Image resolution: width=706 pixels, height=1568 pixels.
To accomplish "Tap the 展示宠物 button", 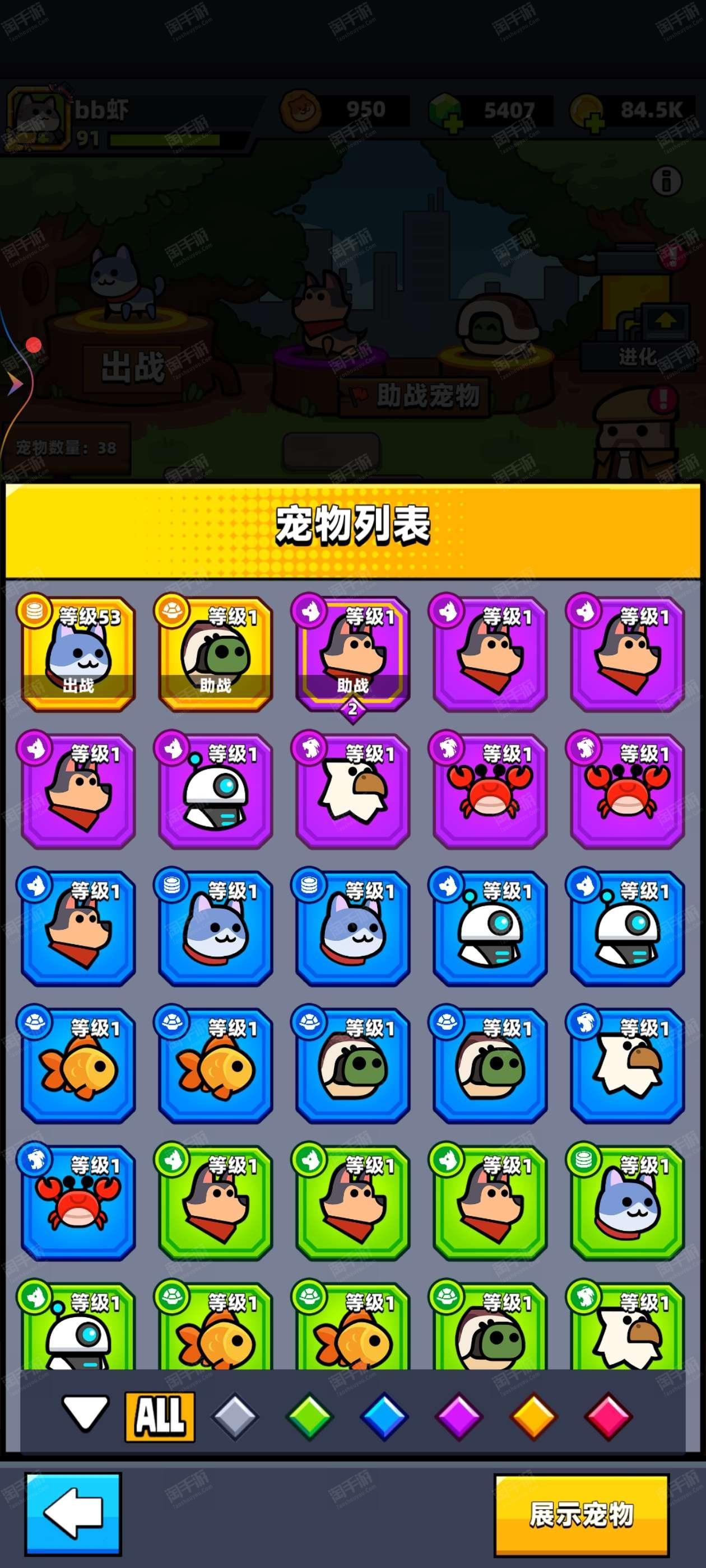I will pyautogui.click(x=581, y=1514).
